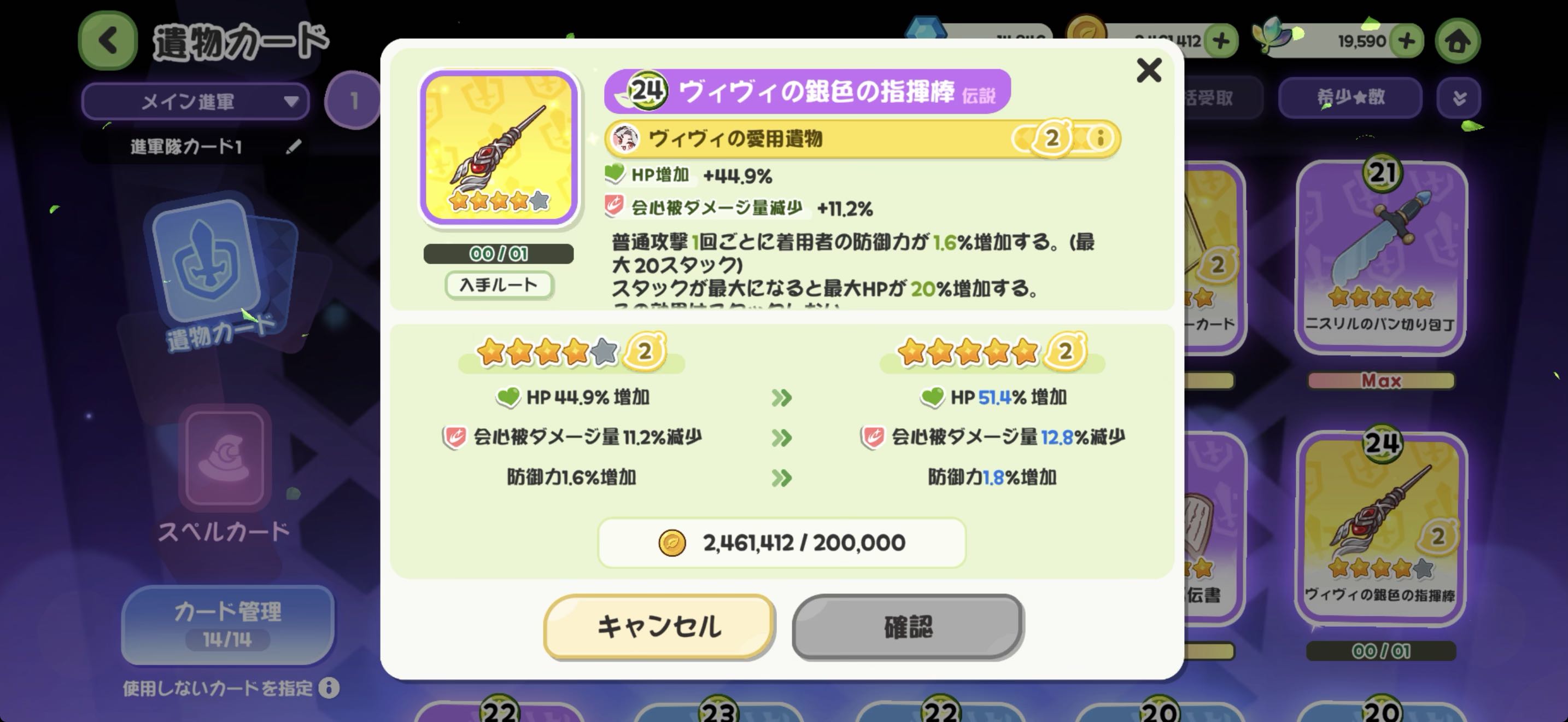Show info for ヴィヴィの愛用遺物

pos(1100,139)
